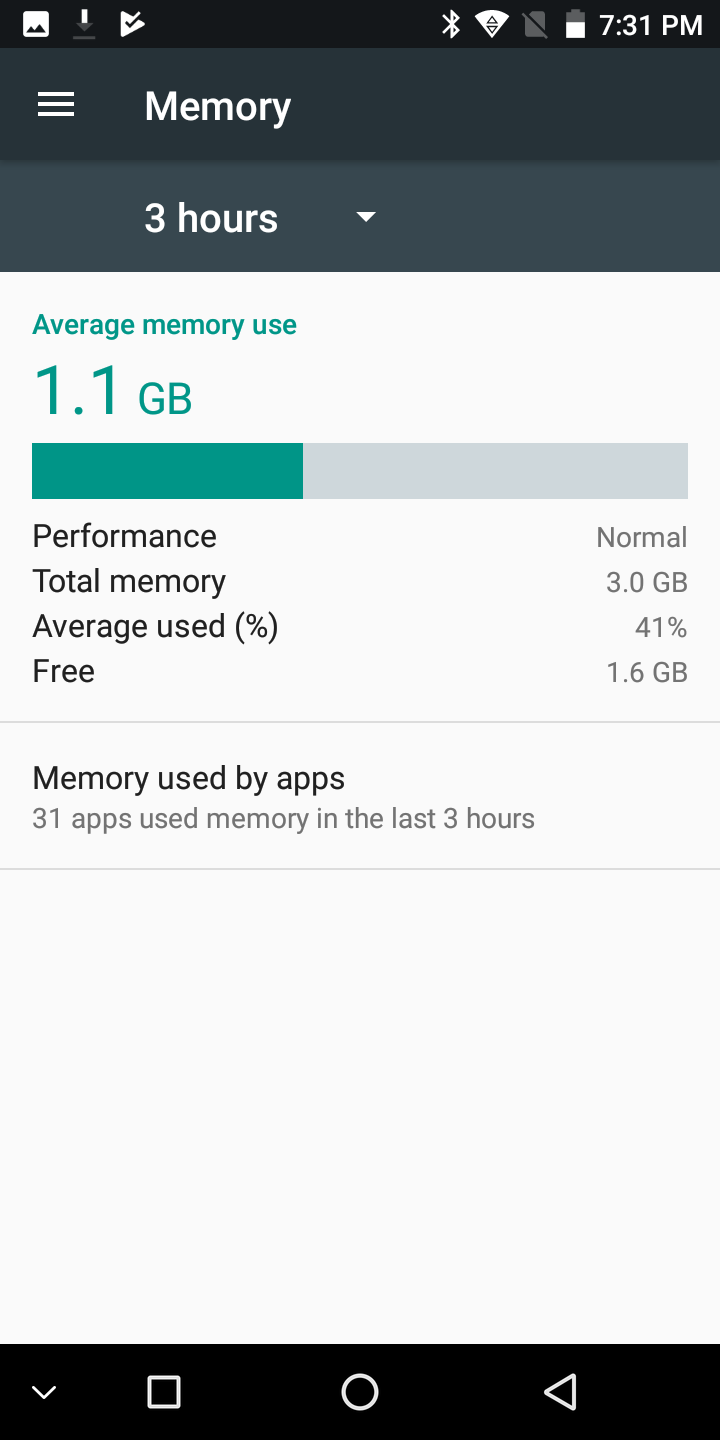Tap the down chevron in the navigation bar
Image resolution: width=720 pixels, height=1440 pixels.
[44, 1392]
